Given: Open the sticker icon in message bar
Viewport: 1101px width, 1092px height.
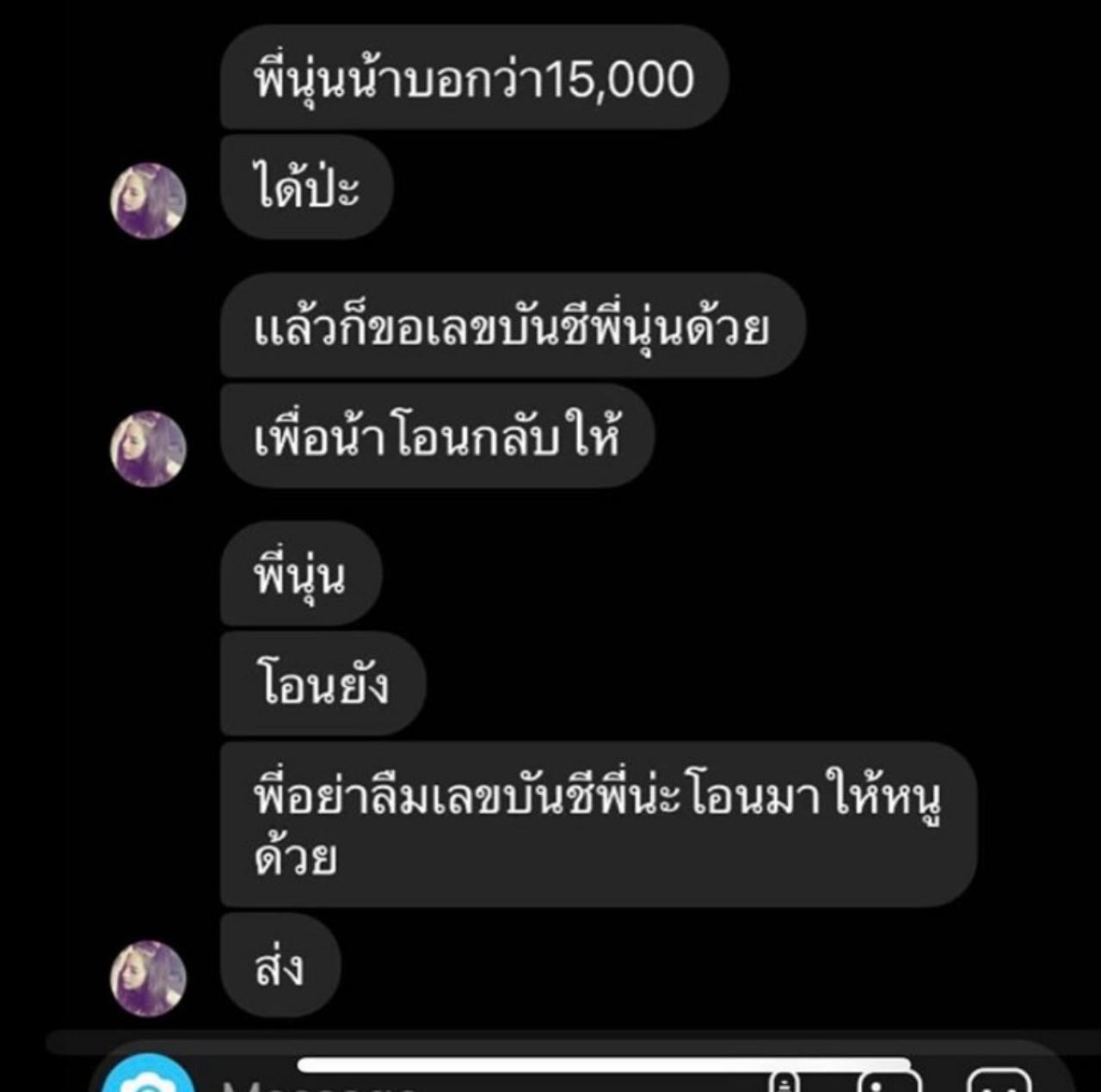Looking at the screenshot, I should [x=998, y=1084].
